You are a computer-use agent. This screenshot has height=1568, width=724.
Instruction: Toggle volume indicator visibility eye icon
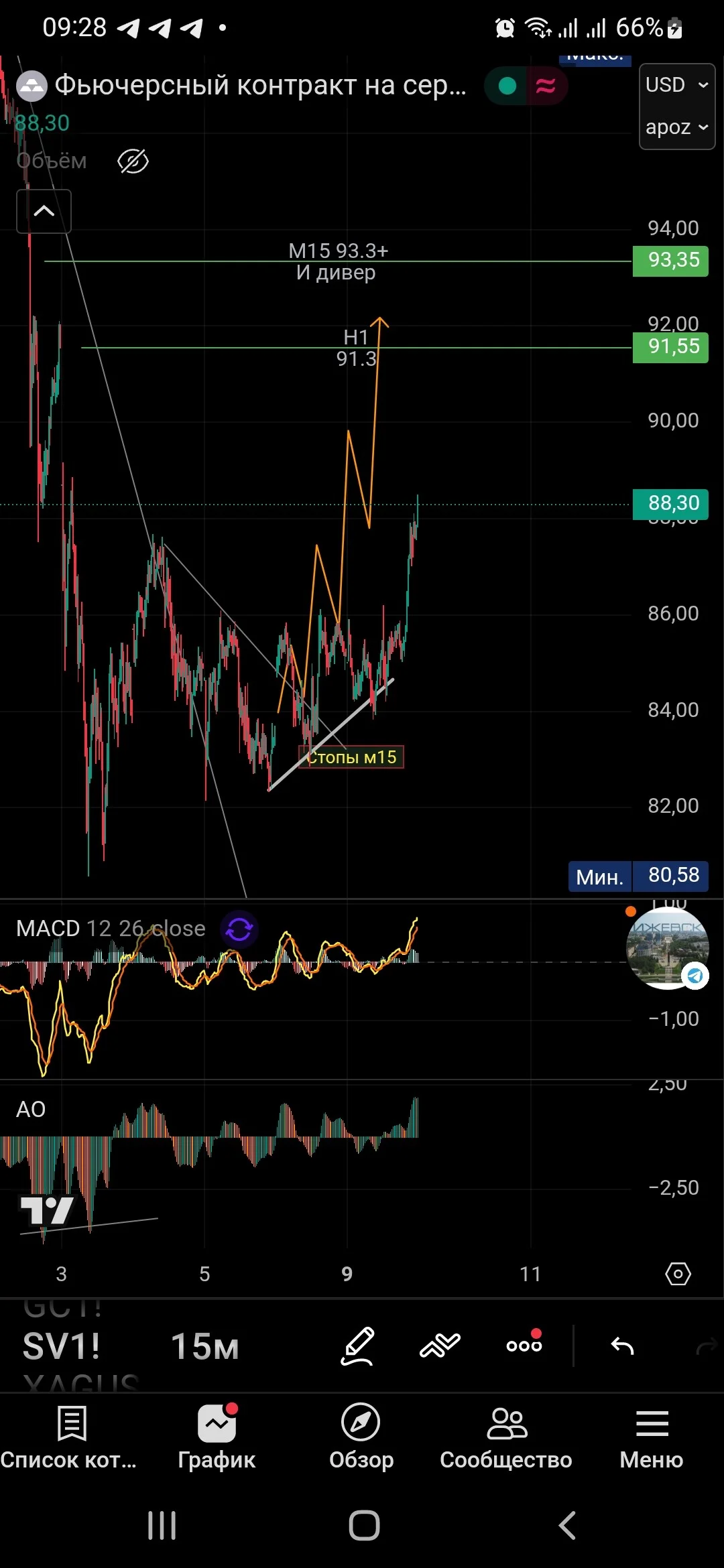(133, 161)
